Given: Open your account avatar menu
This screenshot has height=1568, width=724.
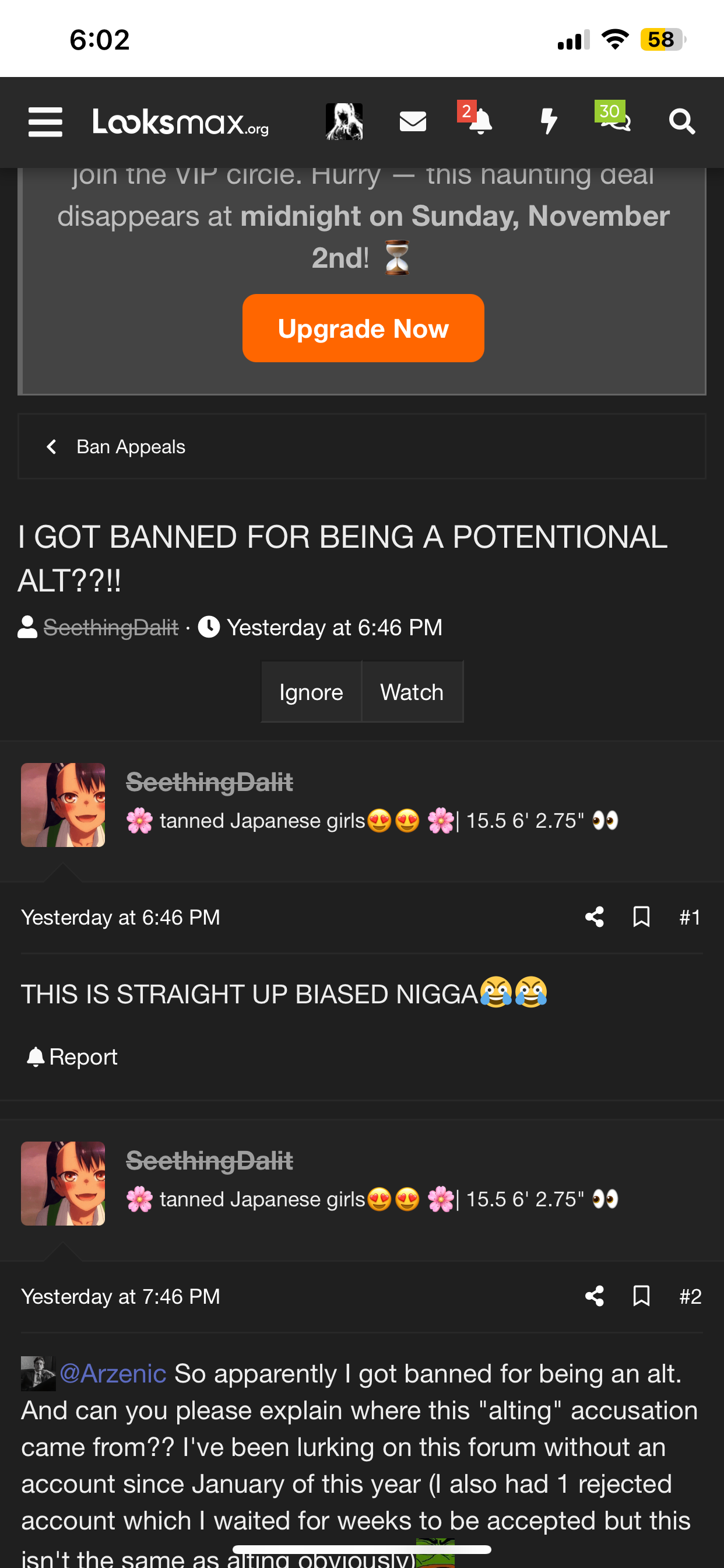Looking at the screenshot, I should [344, 122].
